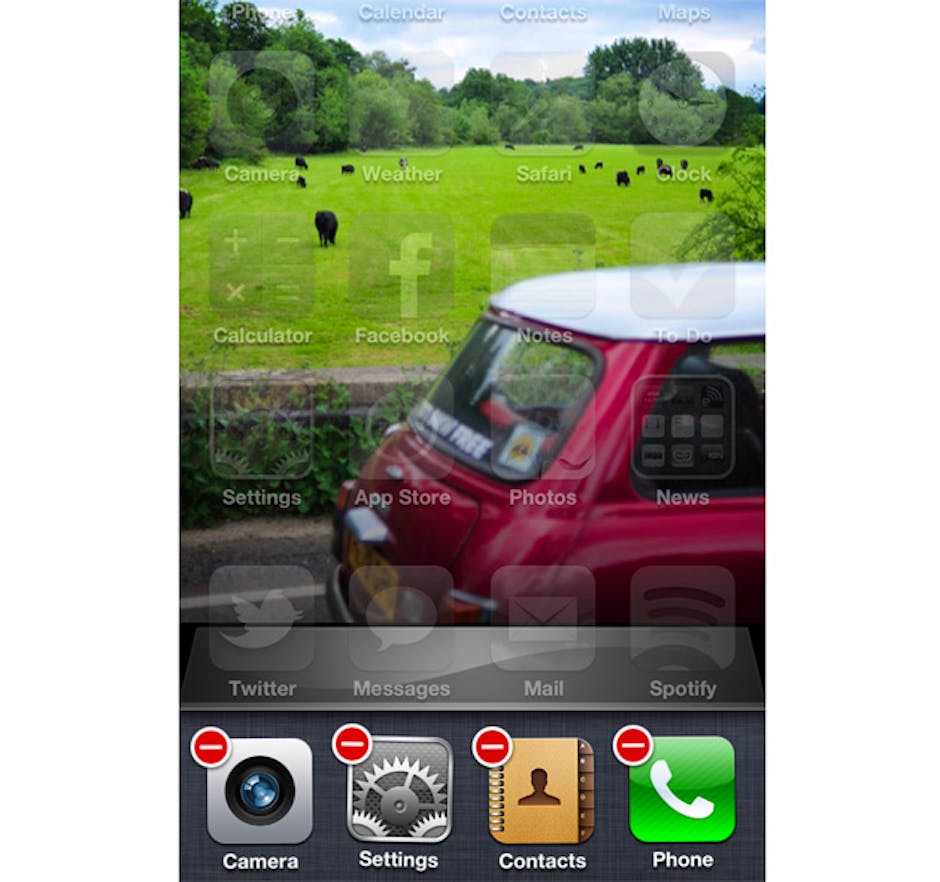The height and width of the screenshot is (882, 940).
Task: Tap the red minus badge on Phone
Action: pos(632,746)
